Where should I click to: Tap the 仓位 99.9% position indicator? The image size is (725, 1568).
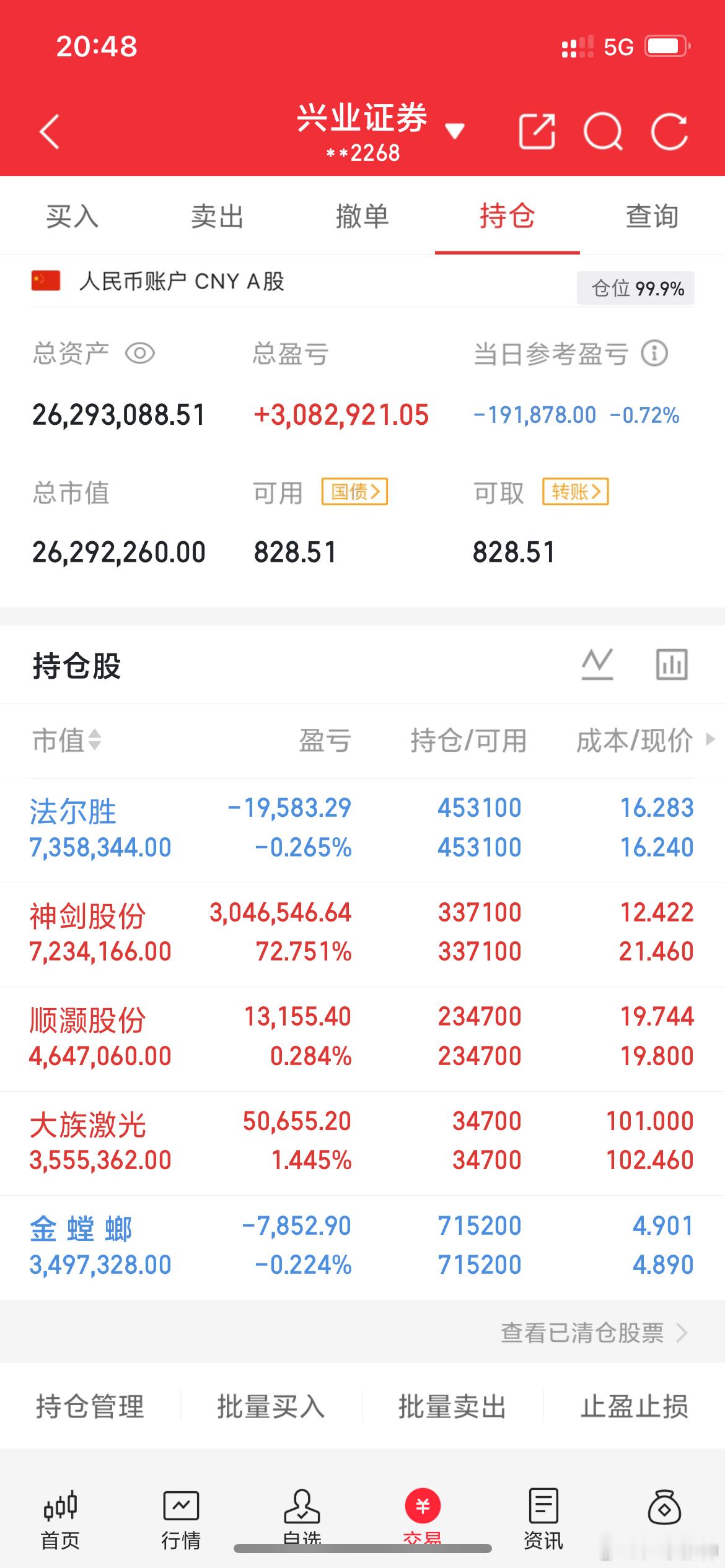pos(635,288)
